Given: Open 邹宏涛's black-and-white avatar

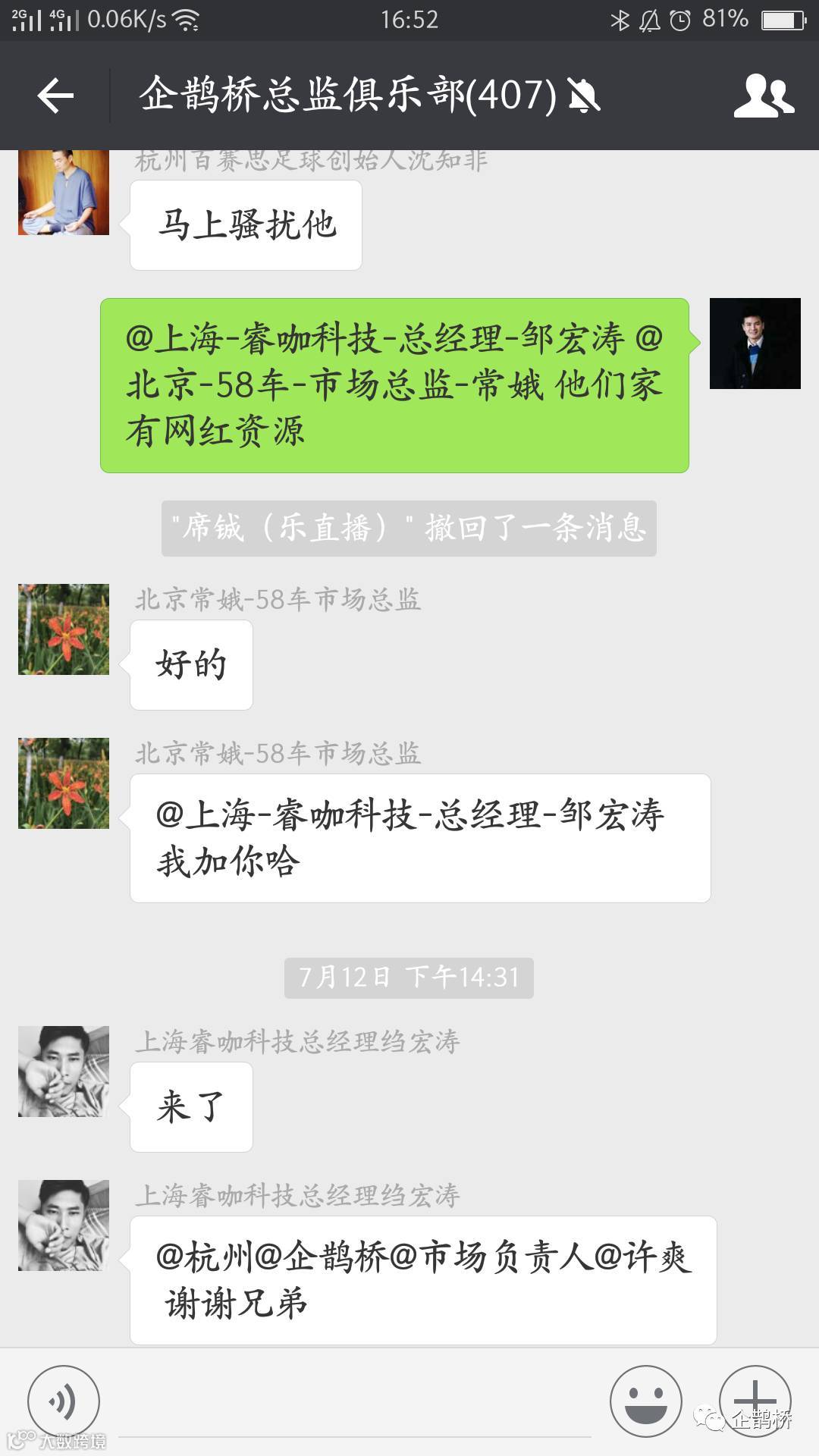Looking at the screenshot, I should point(63,1072).
